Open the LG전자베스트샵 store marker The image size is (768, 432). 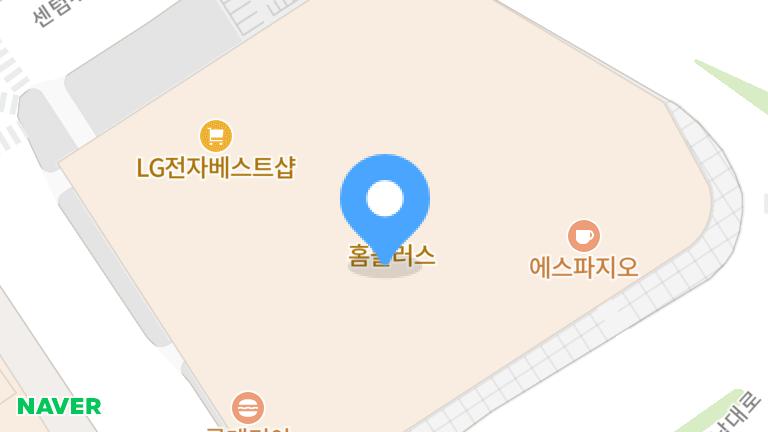point(216,136)
